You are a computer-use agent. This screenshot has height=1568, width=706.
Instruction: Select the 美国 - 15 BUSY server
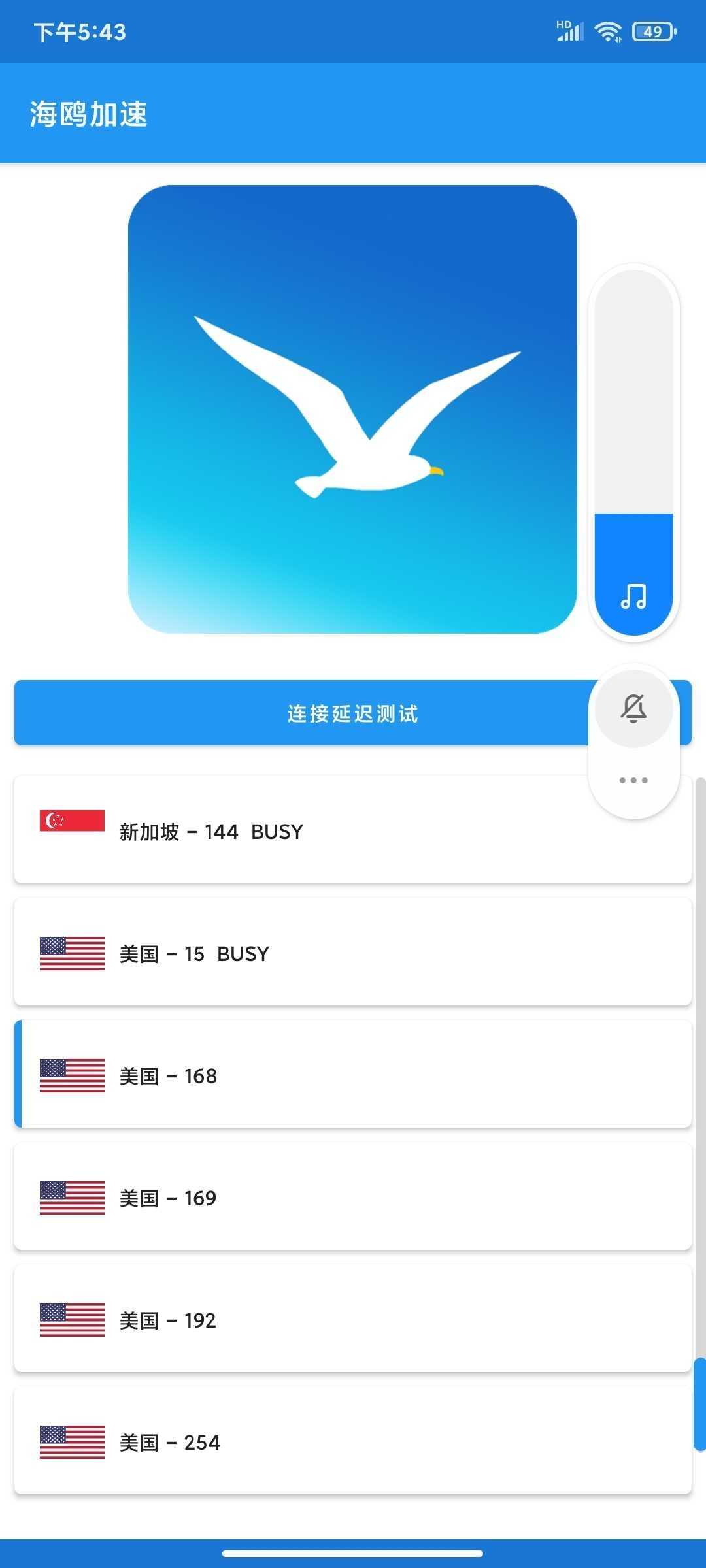tap(353, 952)
